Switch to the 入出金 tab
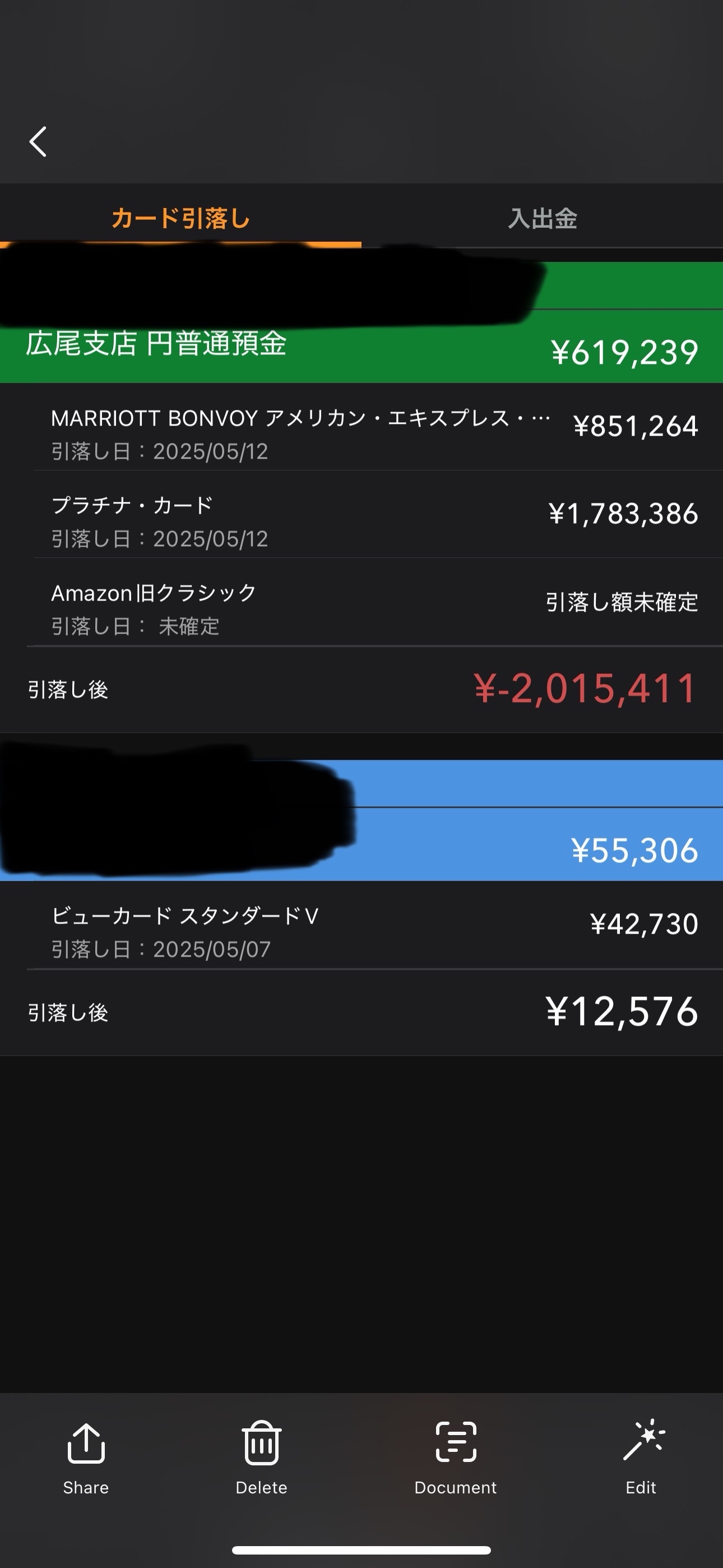 click(543, 218)
